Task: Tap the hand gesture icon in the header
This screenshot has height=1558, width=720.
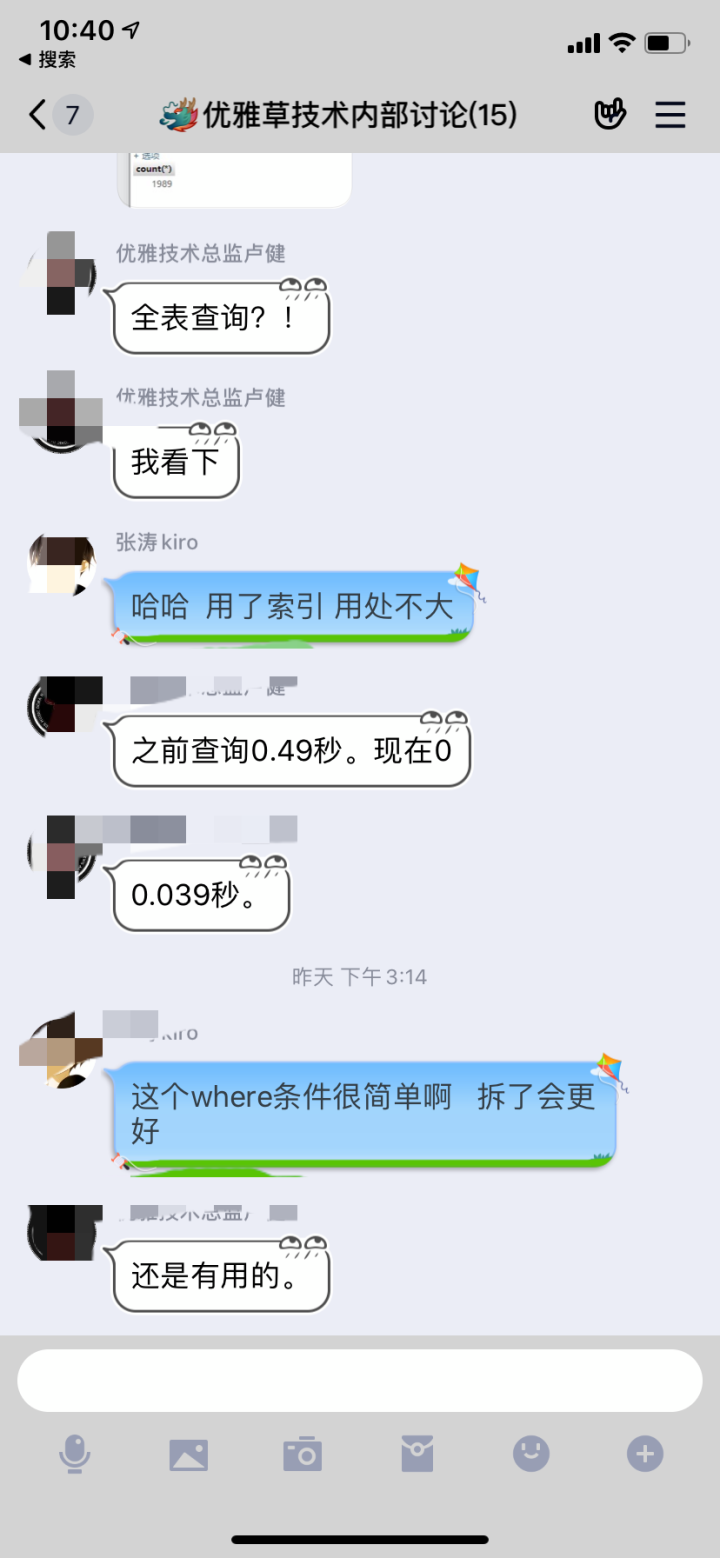Action: pos(609,115)
